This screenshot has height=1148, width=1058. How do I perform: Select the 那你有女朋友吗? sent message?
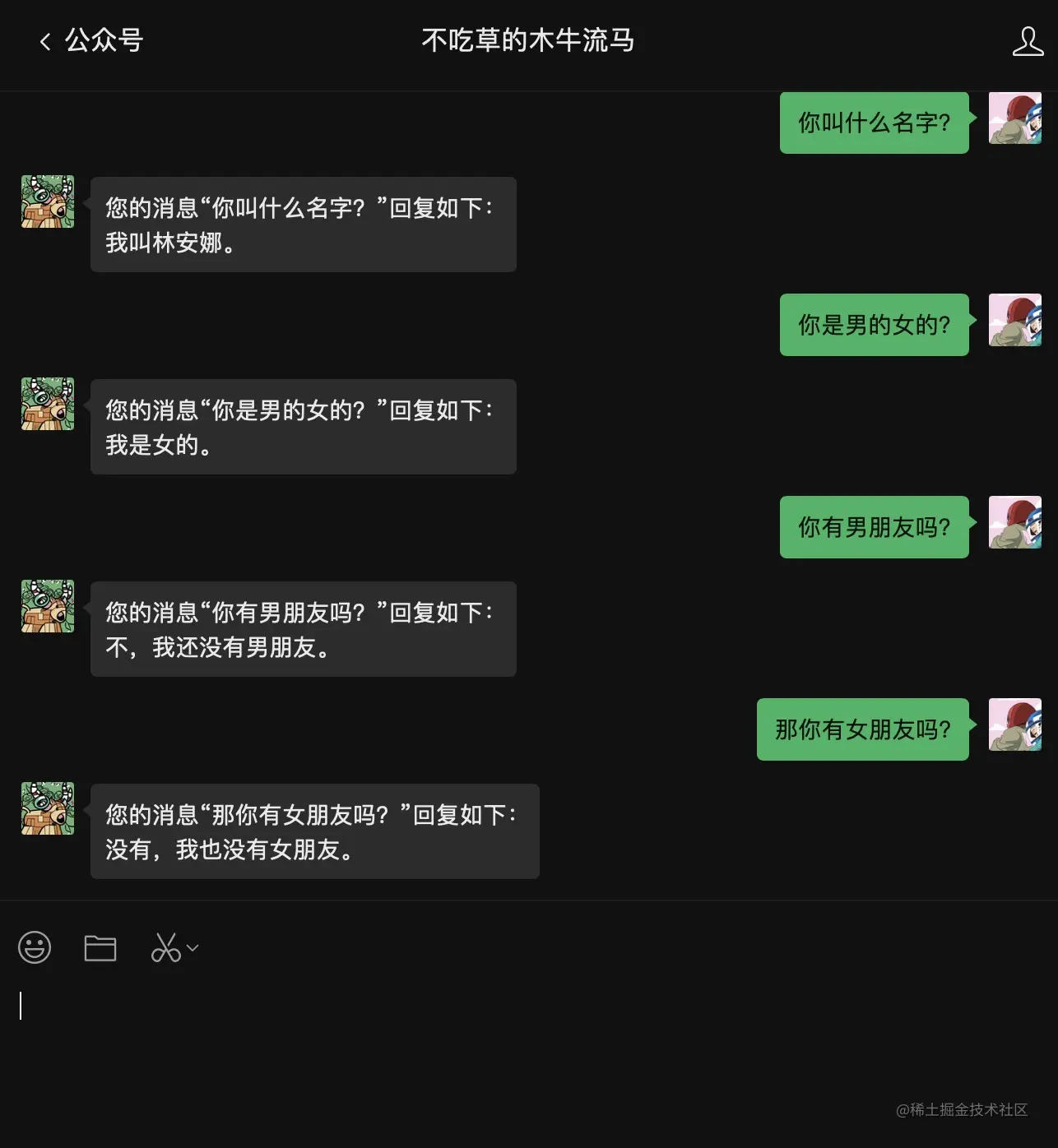862,729
